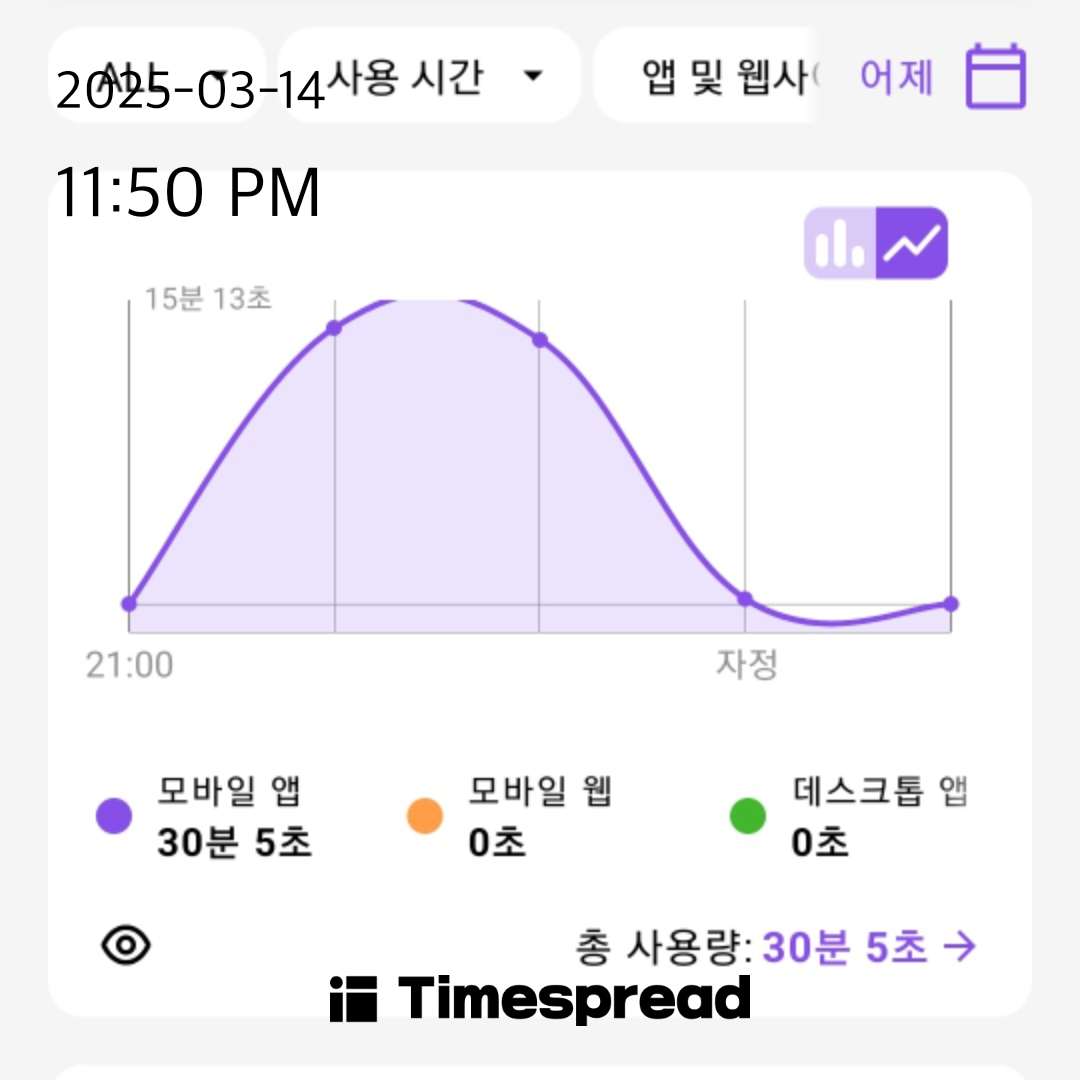Switch to the bar chart view
The image size is (1080, 1080).
point(840,243)
